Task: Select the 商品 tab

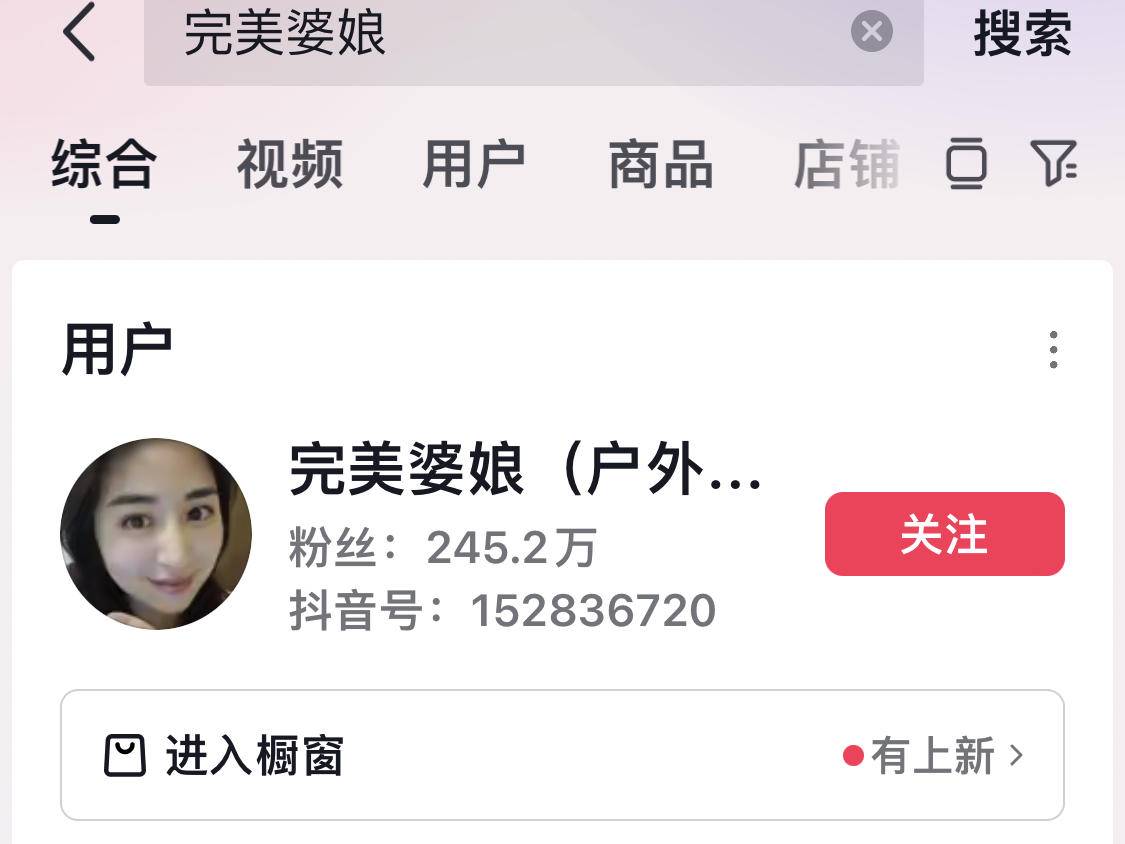Action: 660,165
